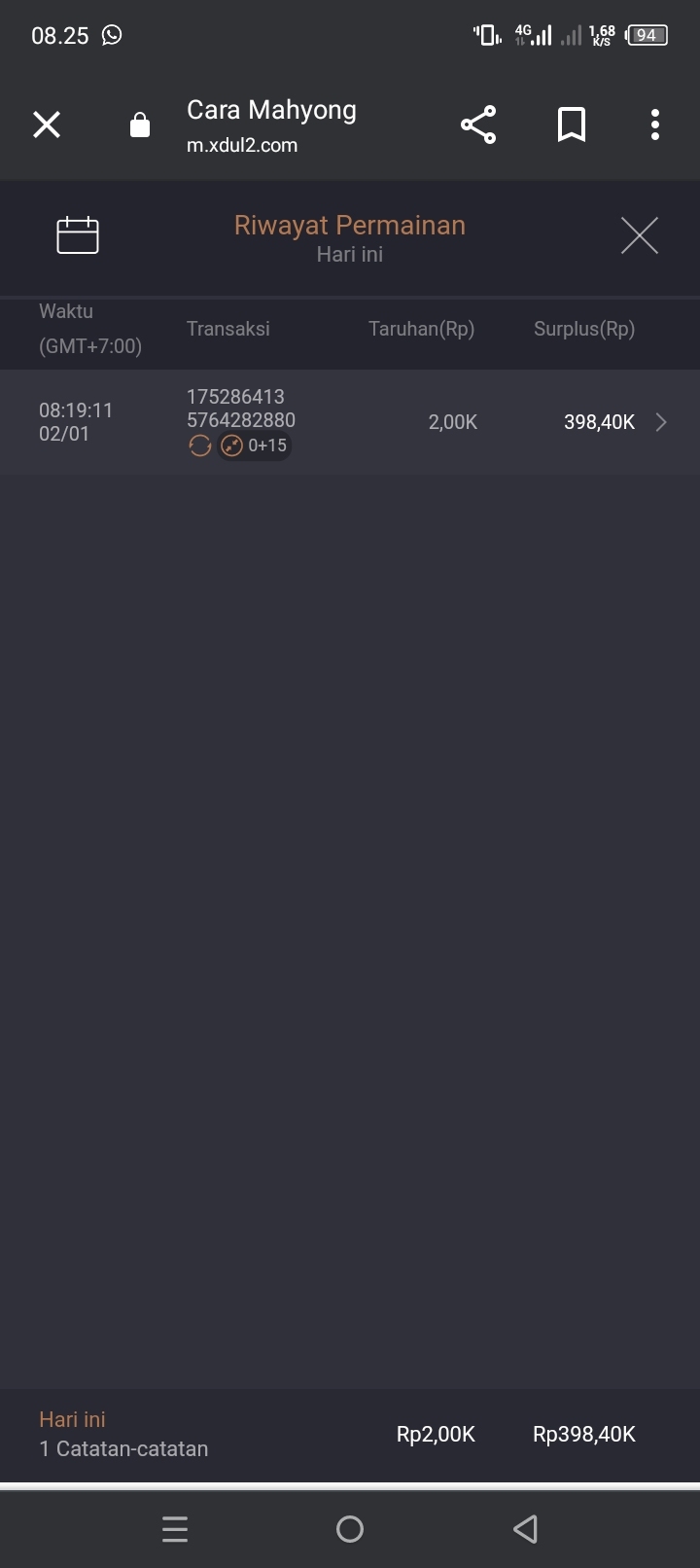
Task: Go back using system navigation
Action: (525, 1529)
